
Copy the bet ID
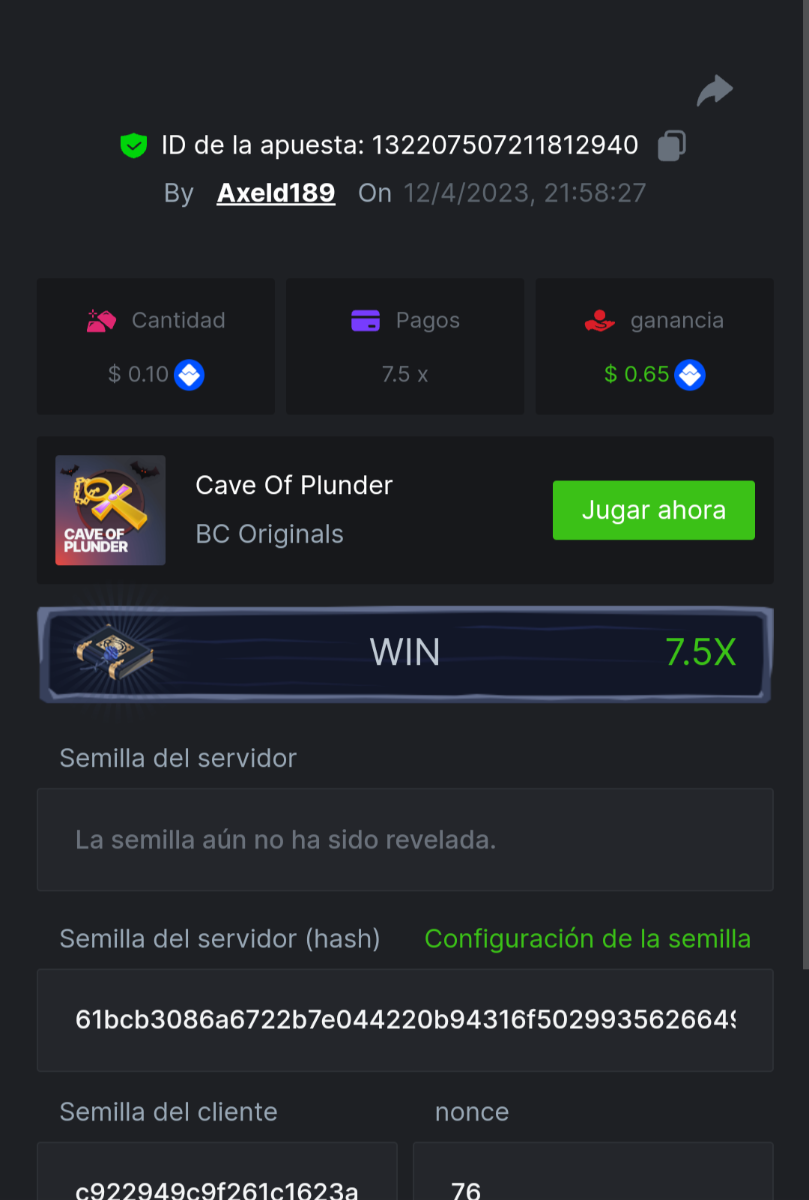(671, 146)
